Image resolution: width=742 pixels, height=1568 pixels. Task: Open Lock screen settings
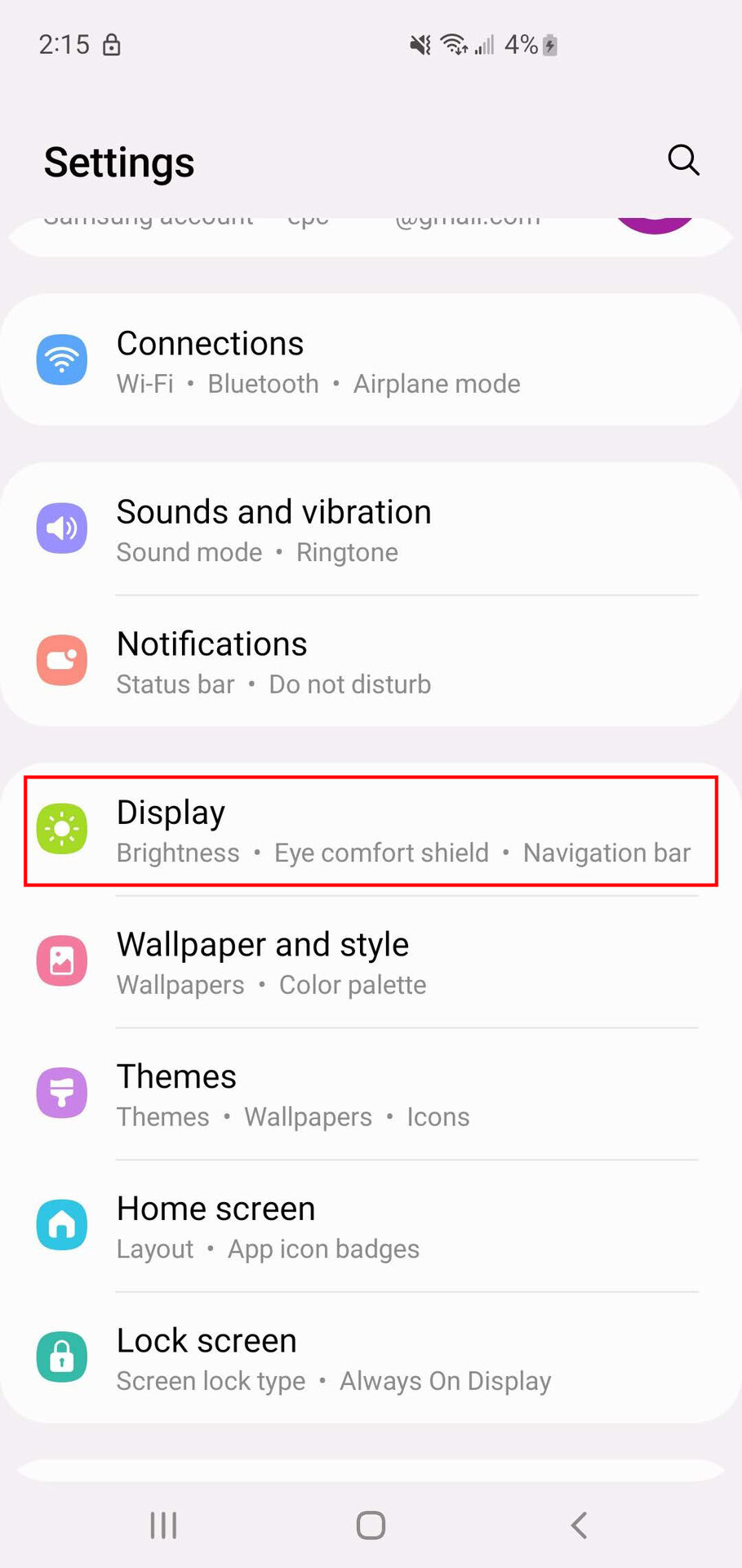tap(371, 1360)
